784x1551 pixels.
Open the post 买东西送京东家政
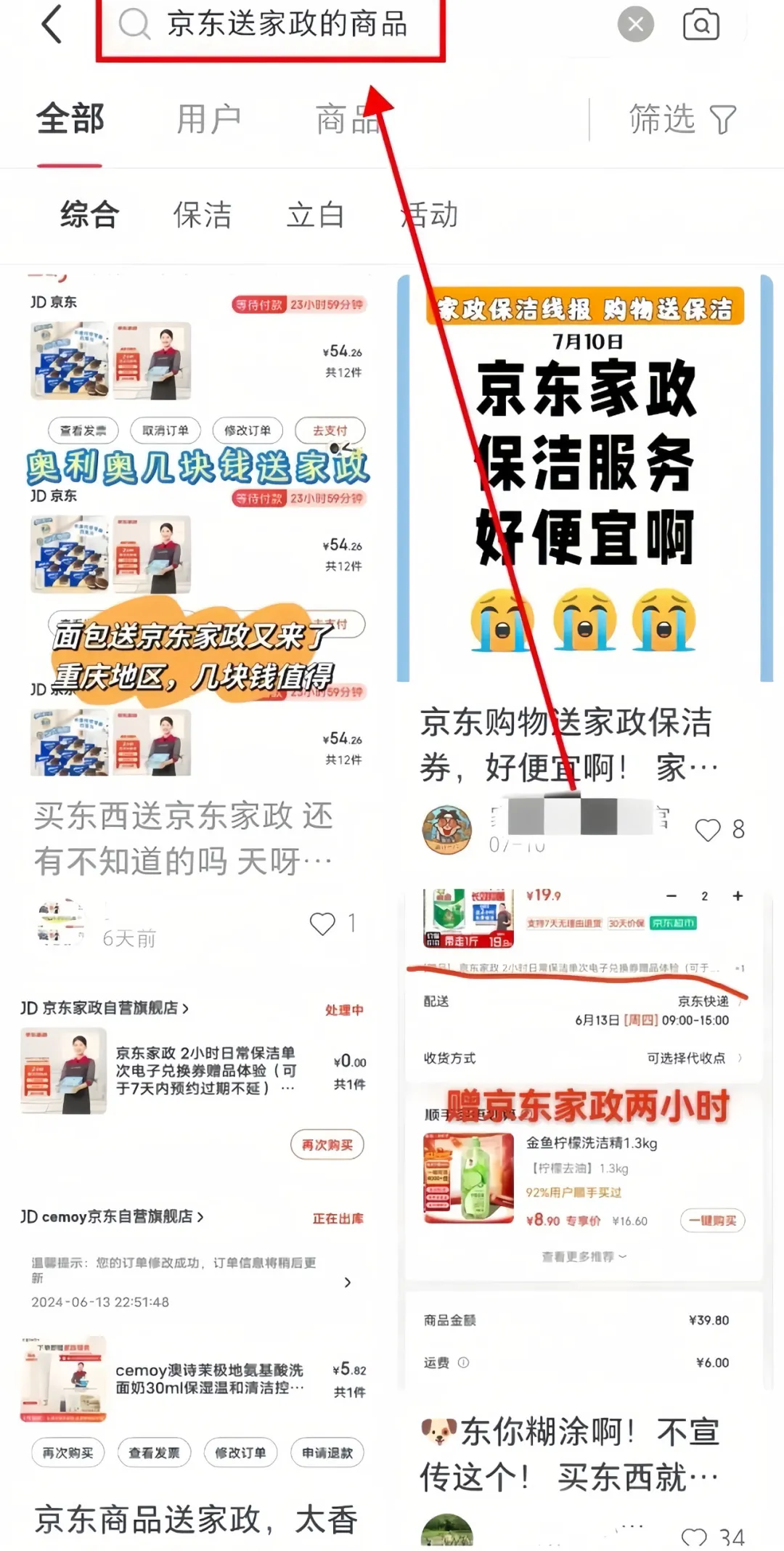[183, 839]
